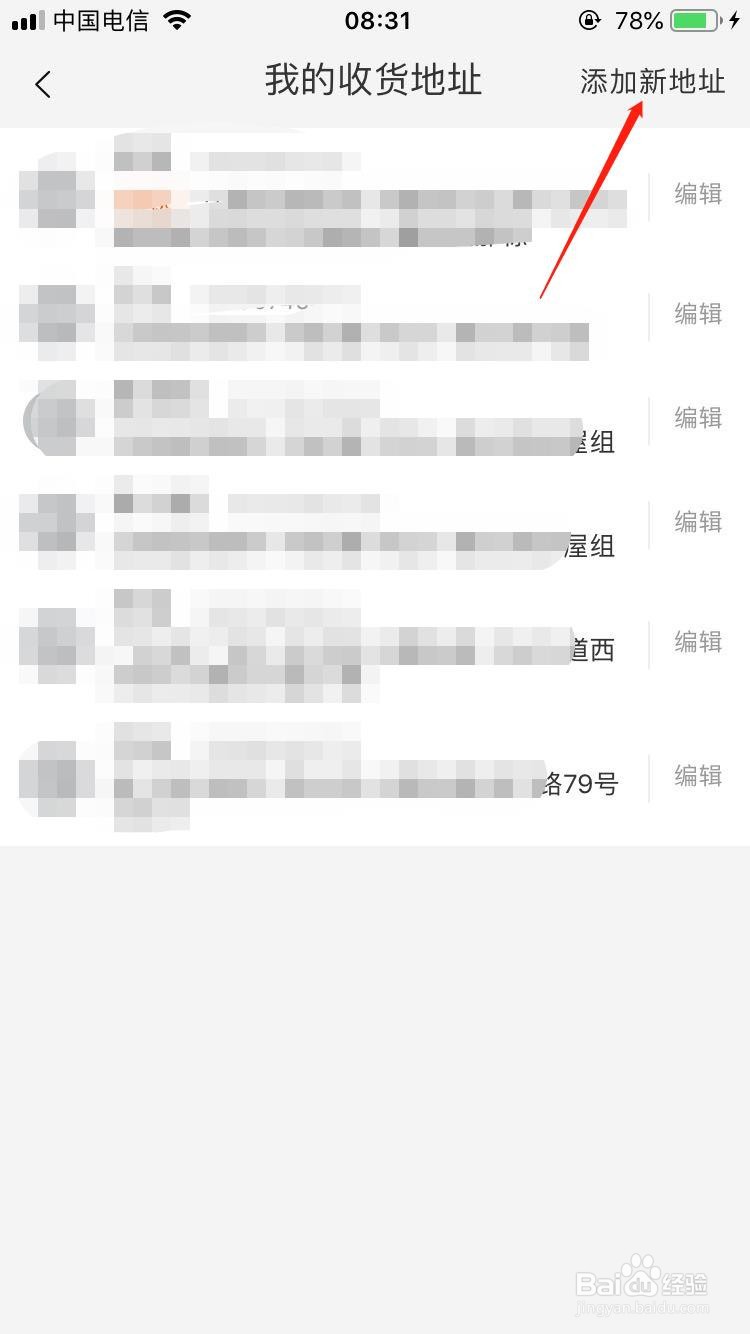Tap 编辑 on the second address
Image resolution: width=750 pixels, height=1334 pixels.
point(697,314)
